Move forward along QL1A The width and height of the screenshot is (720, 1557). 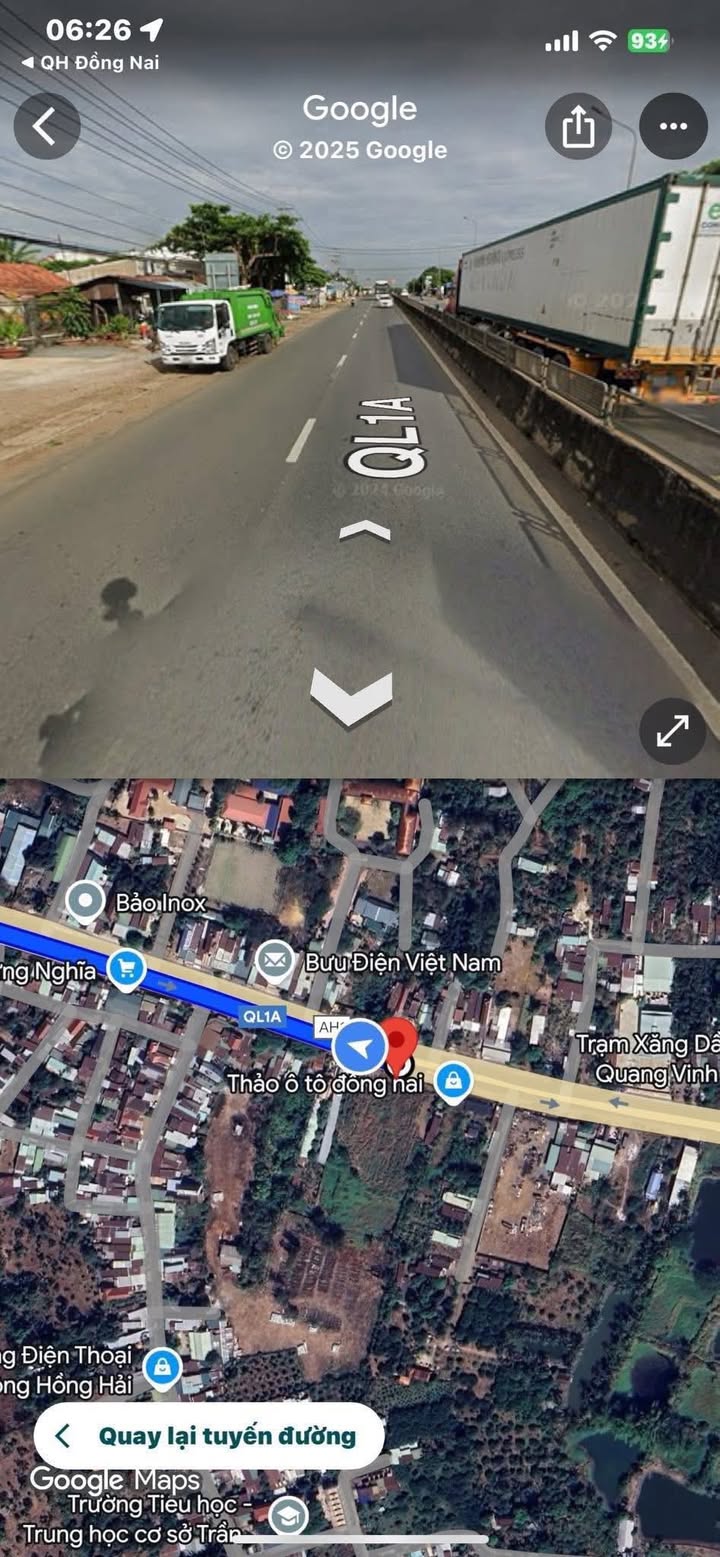point(365,531)
